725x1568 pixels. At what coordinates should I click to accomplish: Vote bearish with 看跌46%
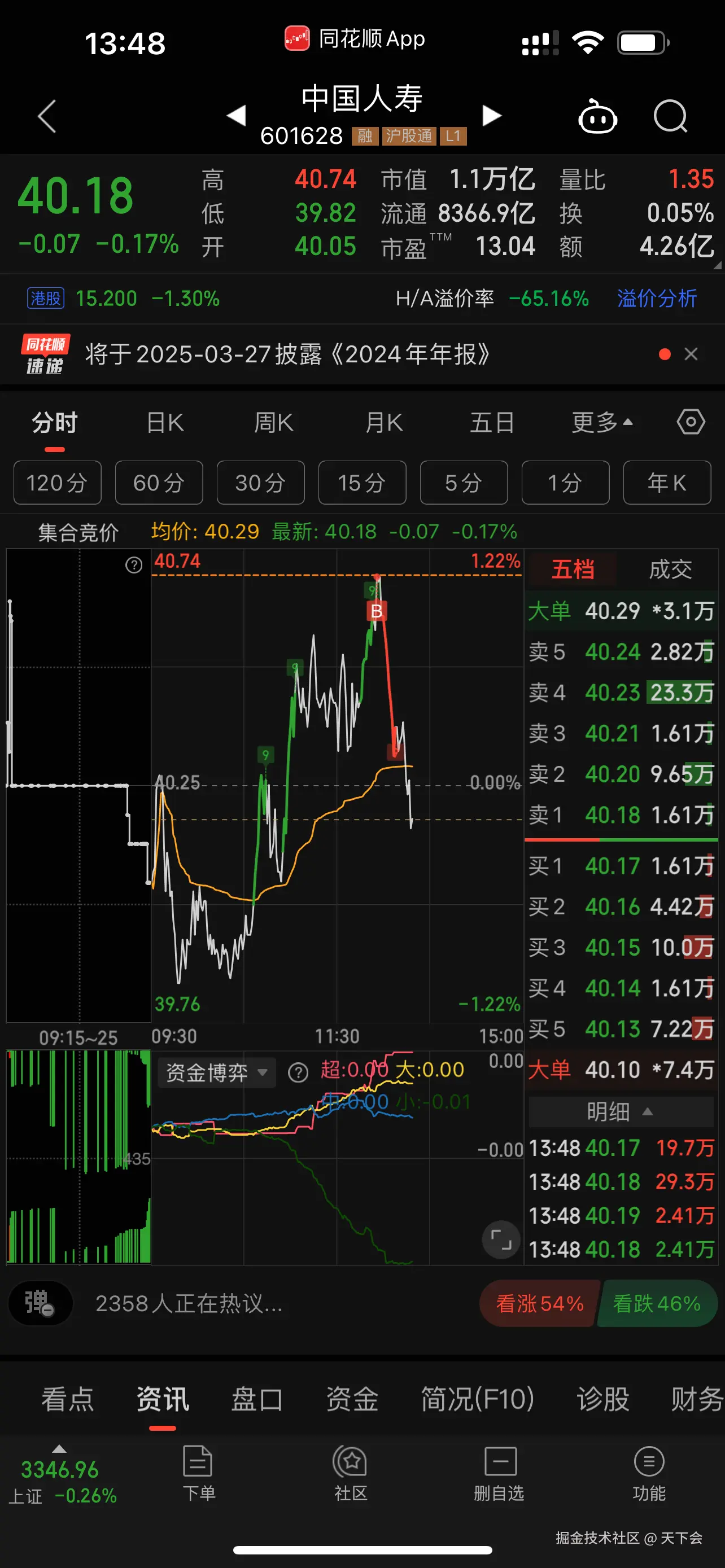pos(657,1303)
